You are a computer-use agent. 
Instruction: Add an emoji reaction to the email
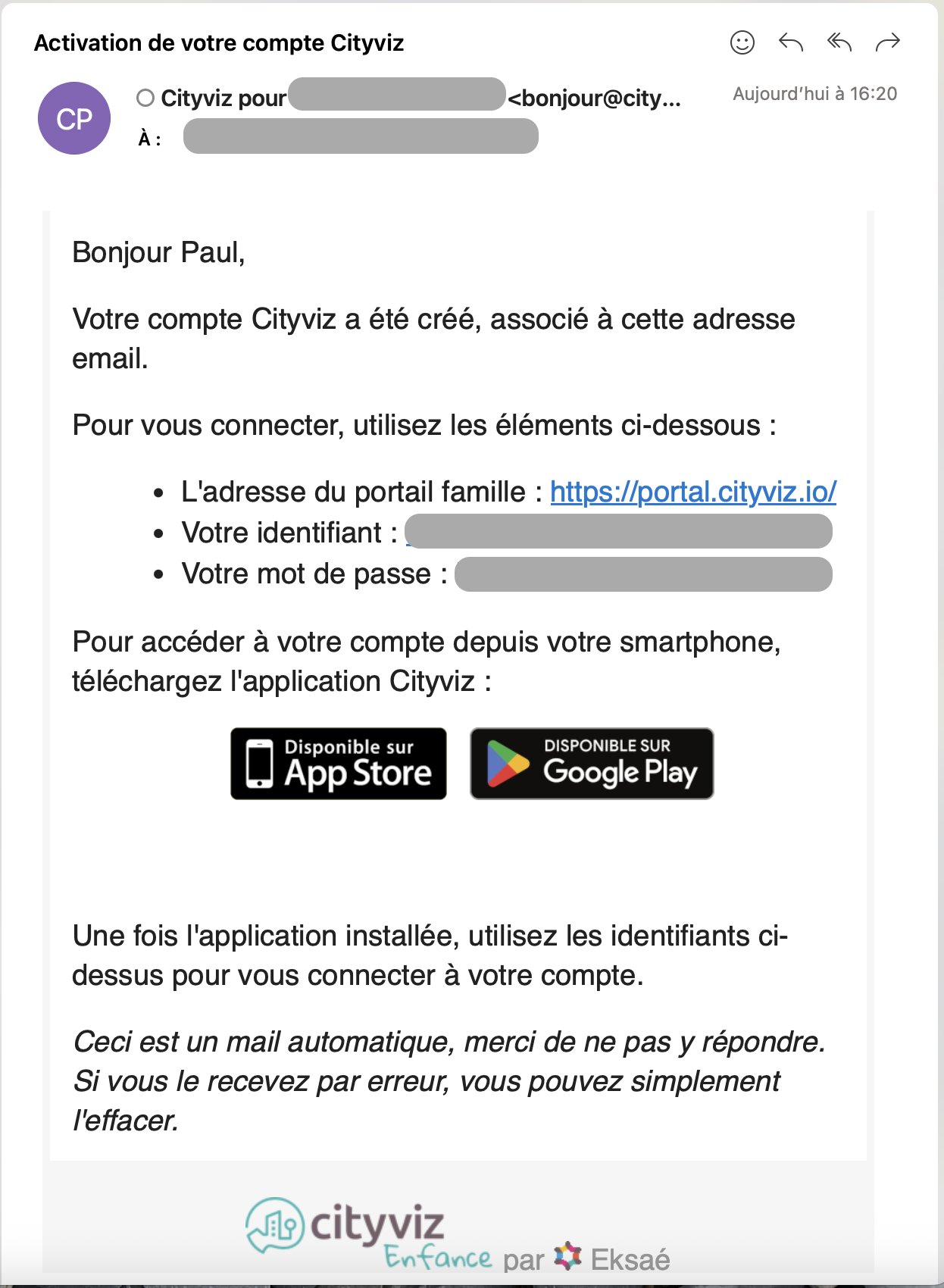click(x=742, y=42)
